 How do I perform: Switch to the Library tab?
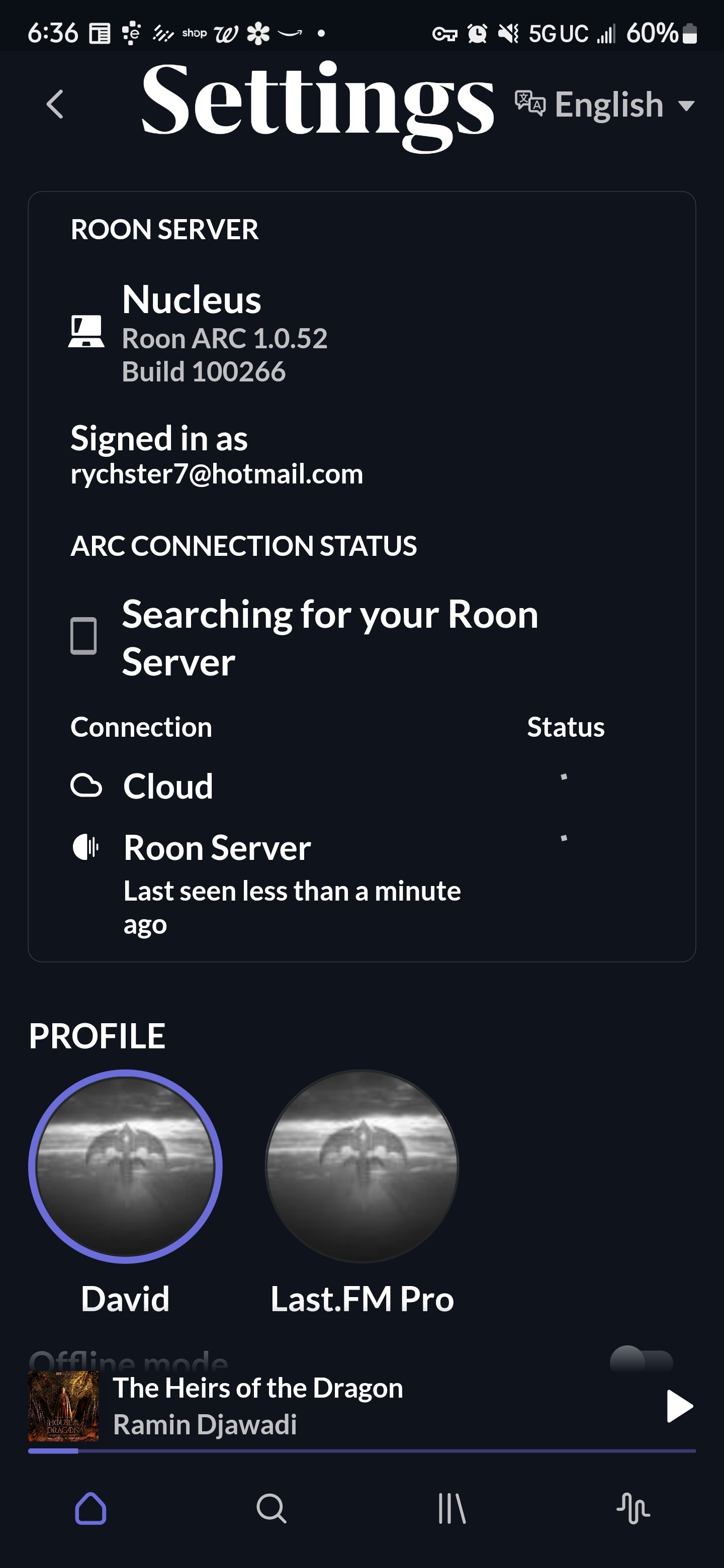click(452, 1508)
